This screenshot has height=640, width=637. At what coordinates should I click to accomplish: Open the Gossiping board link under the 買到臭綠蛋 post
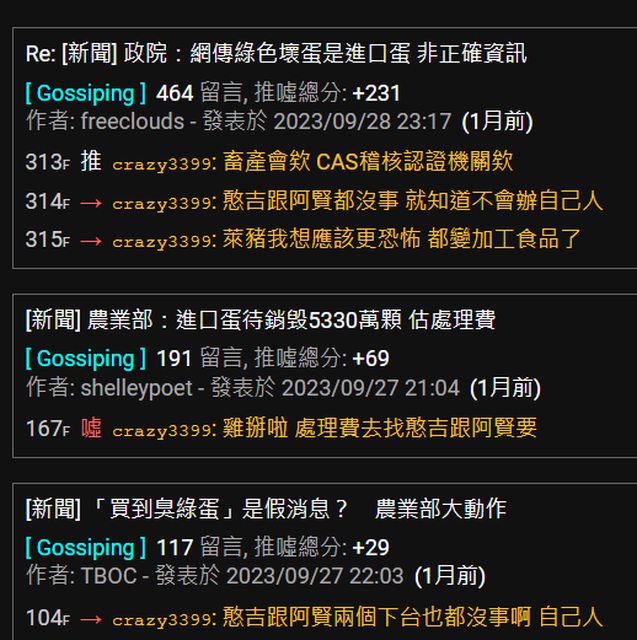(x=85, y=547)
